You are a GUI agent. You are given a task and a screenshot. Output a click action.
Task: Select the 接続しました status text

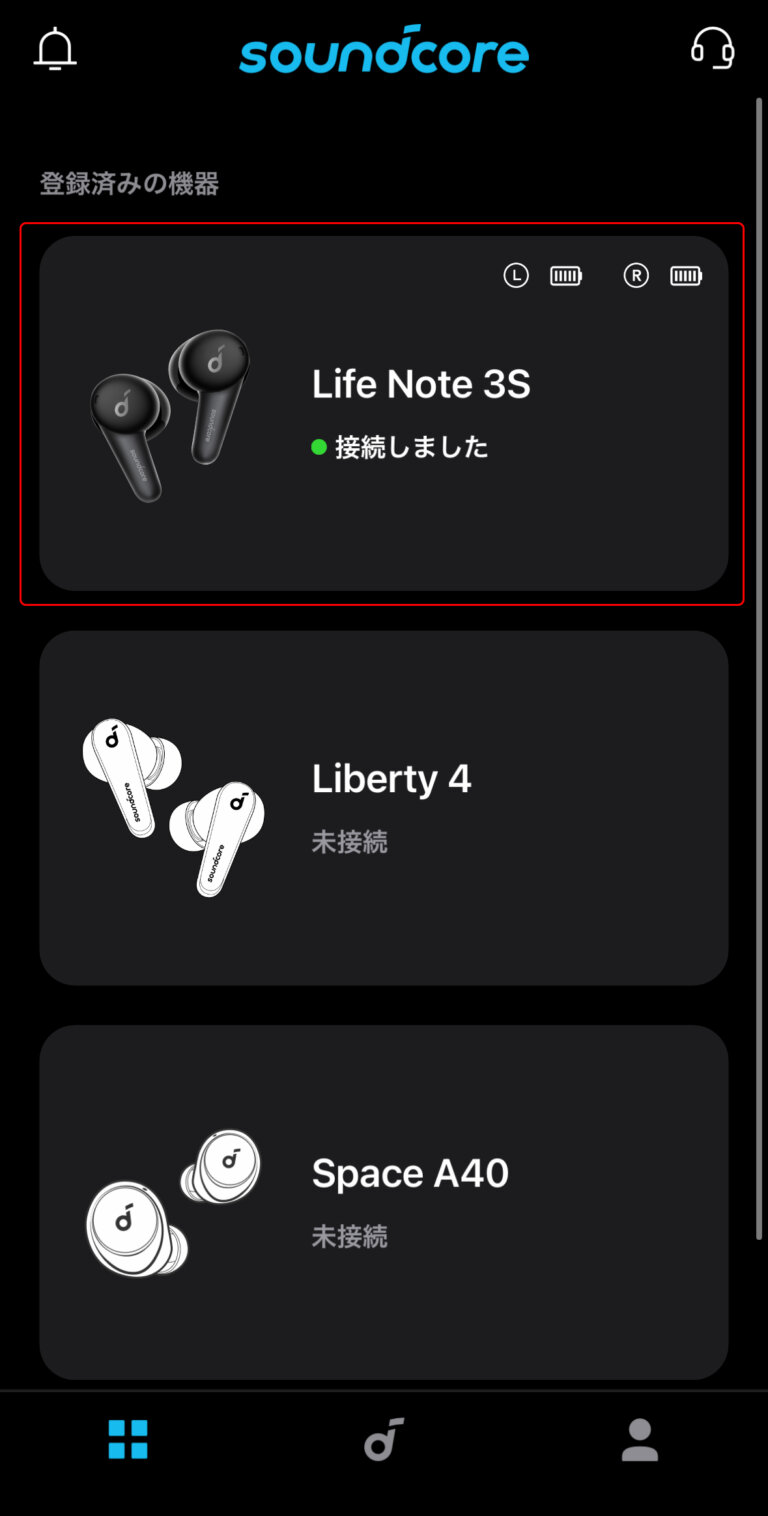tap(410, 447)
